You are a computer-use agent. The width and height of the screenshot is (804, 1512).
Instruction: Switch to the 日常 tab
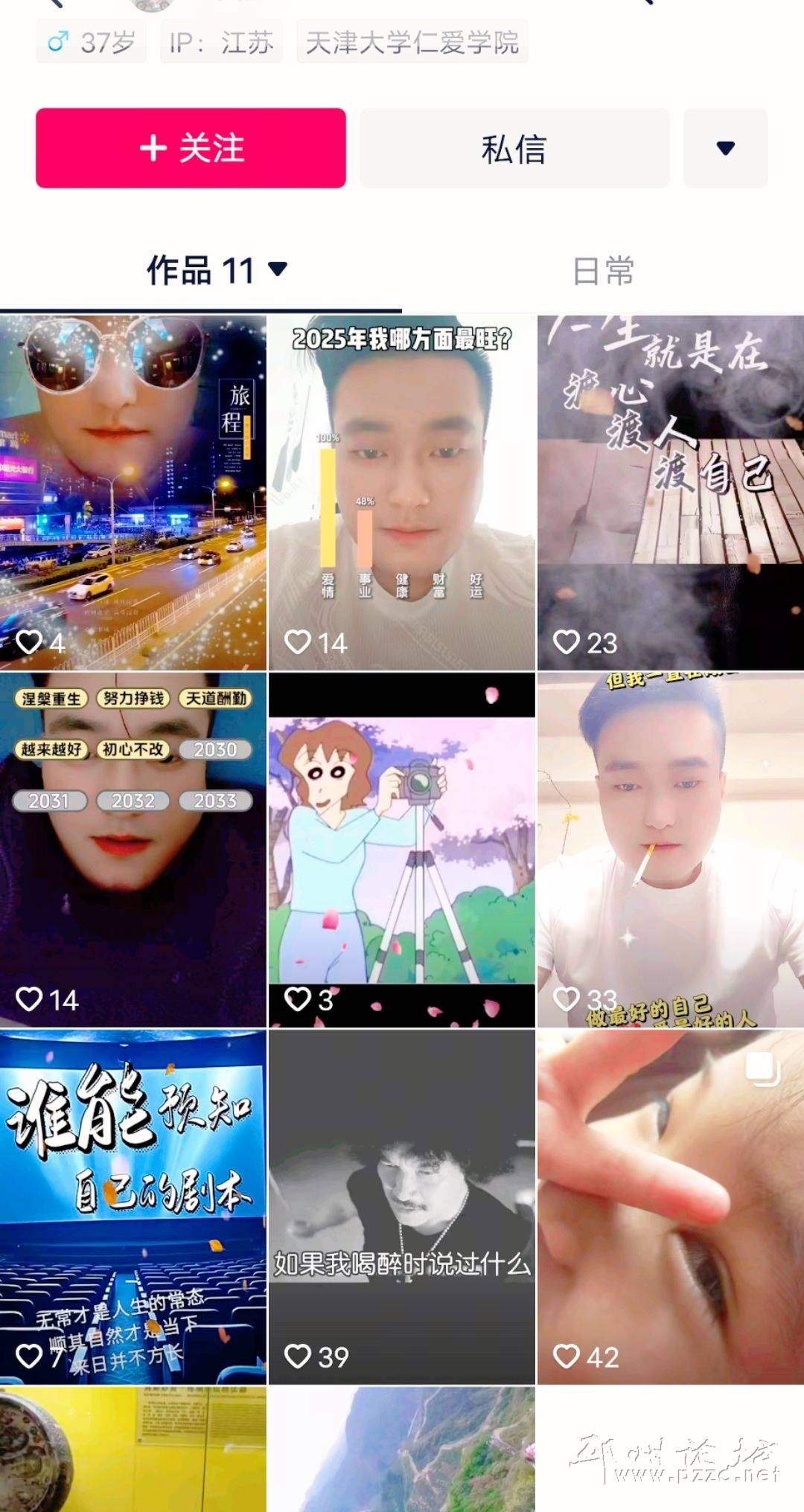point(603,271)
